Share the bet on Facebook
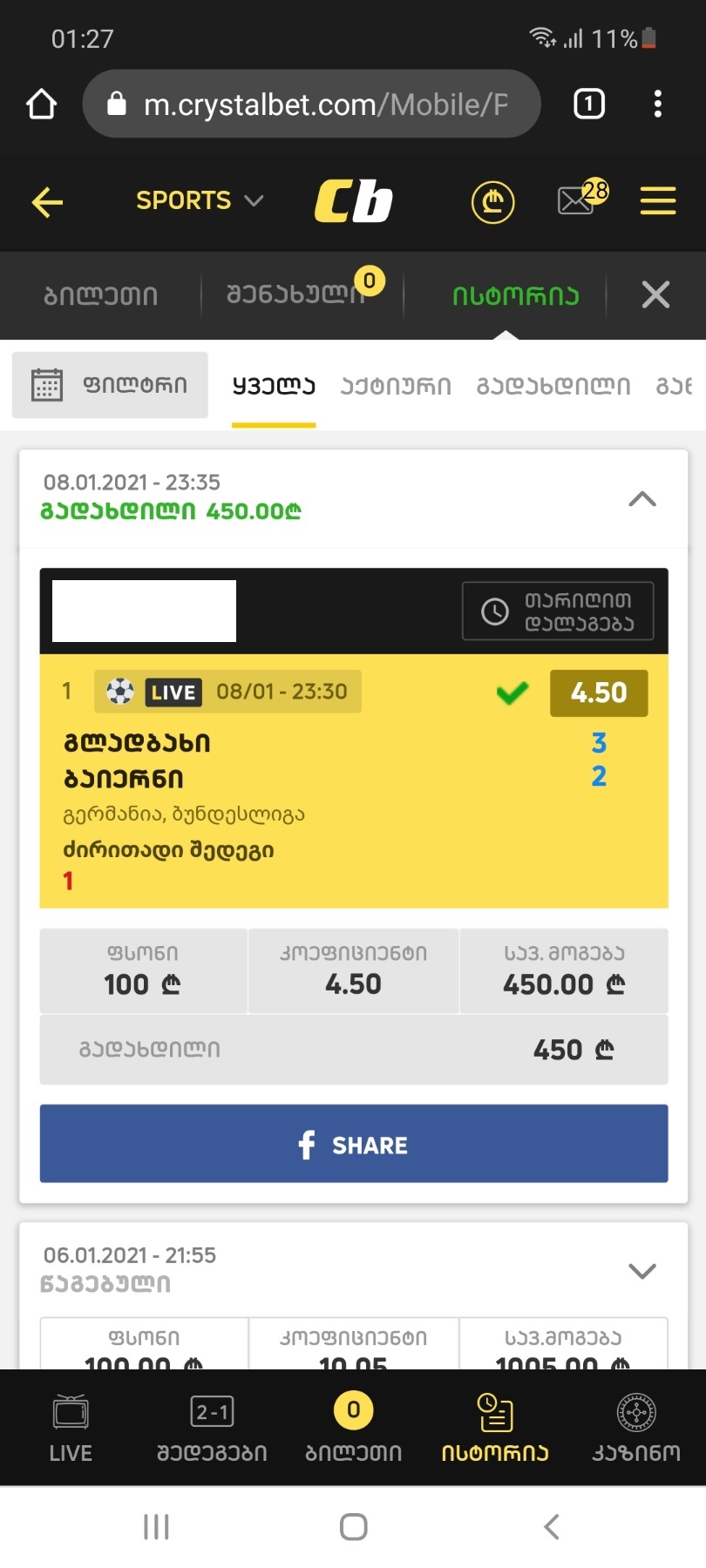The width and height of the screenshot is (706, 1568). click(x=354, y=1144)
